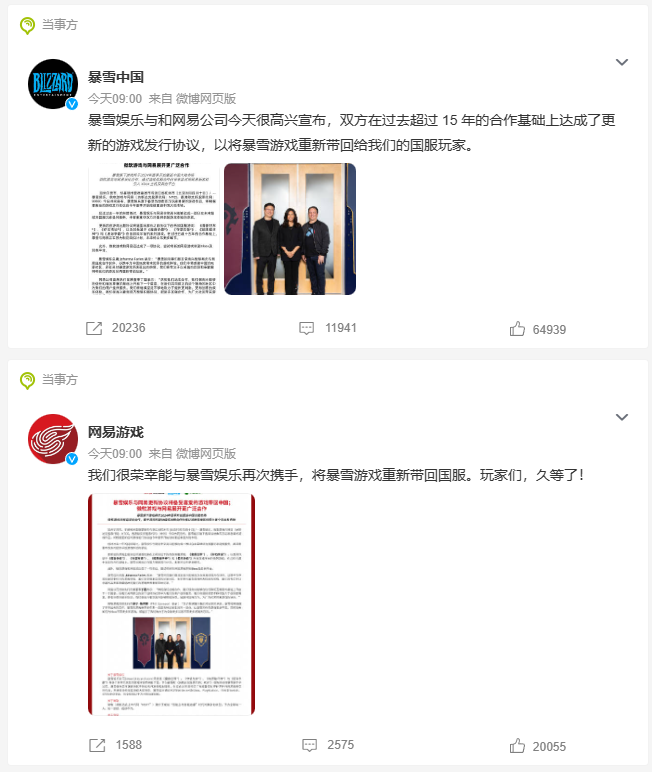The height and width of the screenshot is (772, 652).
Task: Open the 暴雪中国 username link
Action: (x=116, y=77)
